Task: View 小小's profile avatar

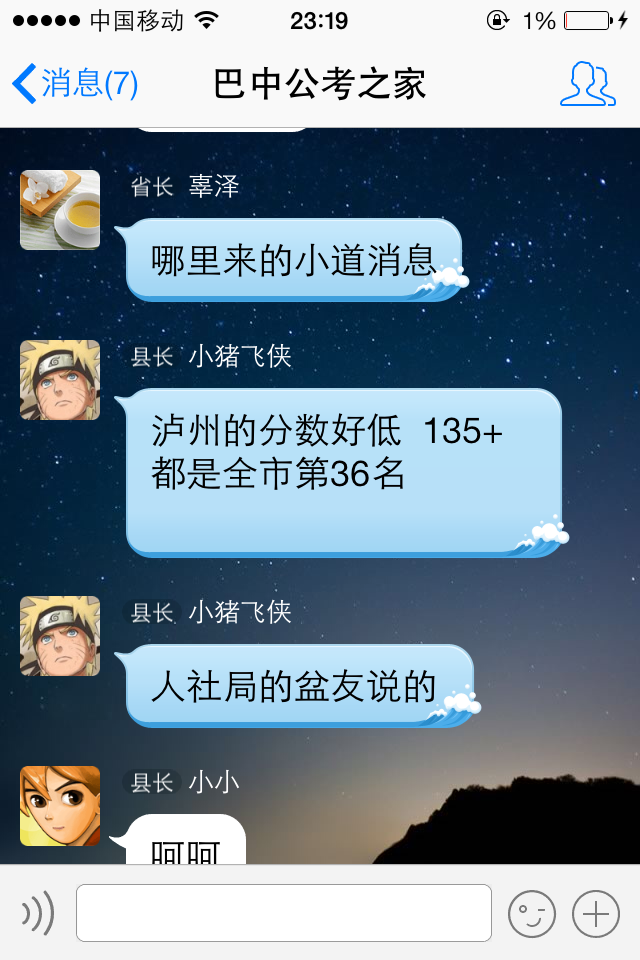Action: click(x=60, y=806)
